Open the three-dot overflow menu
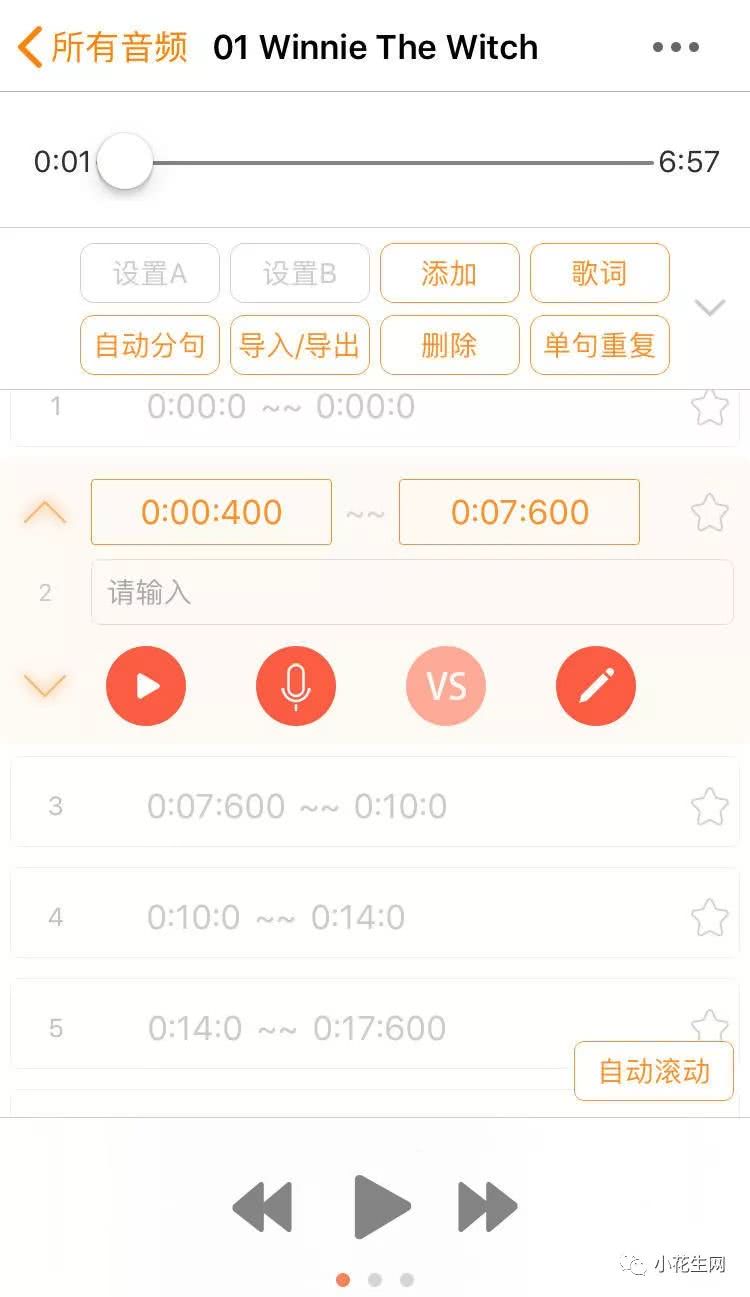This screenshot has width=750, height=1297. click(675, 47)
